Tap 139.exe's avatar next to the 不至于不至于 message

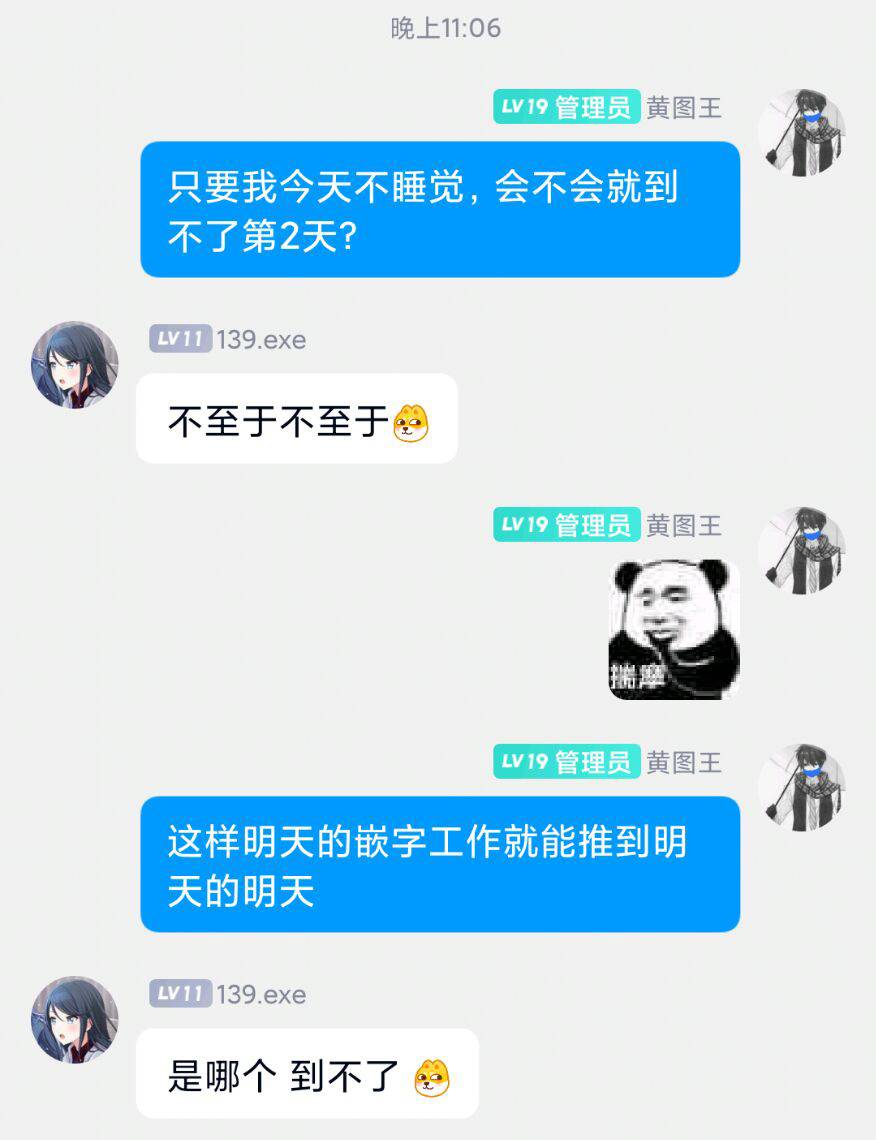(74, 365)
